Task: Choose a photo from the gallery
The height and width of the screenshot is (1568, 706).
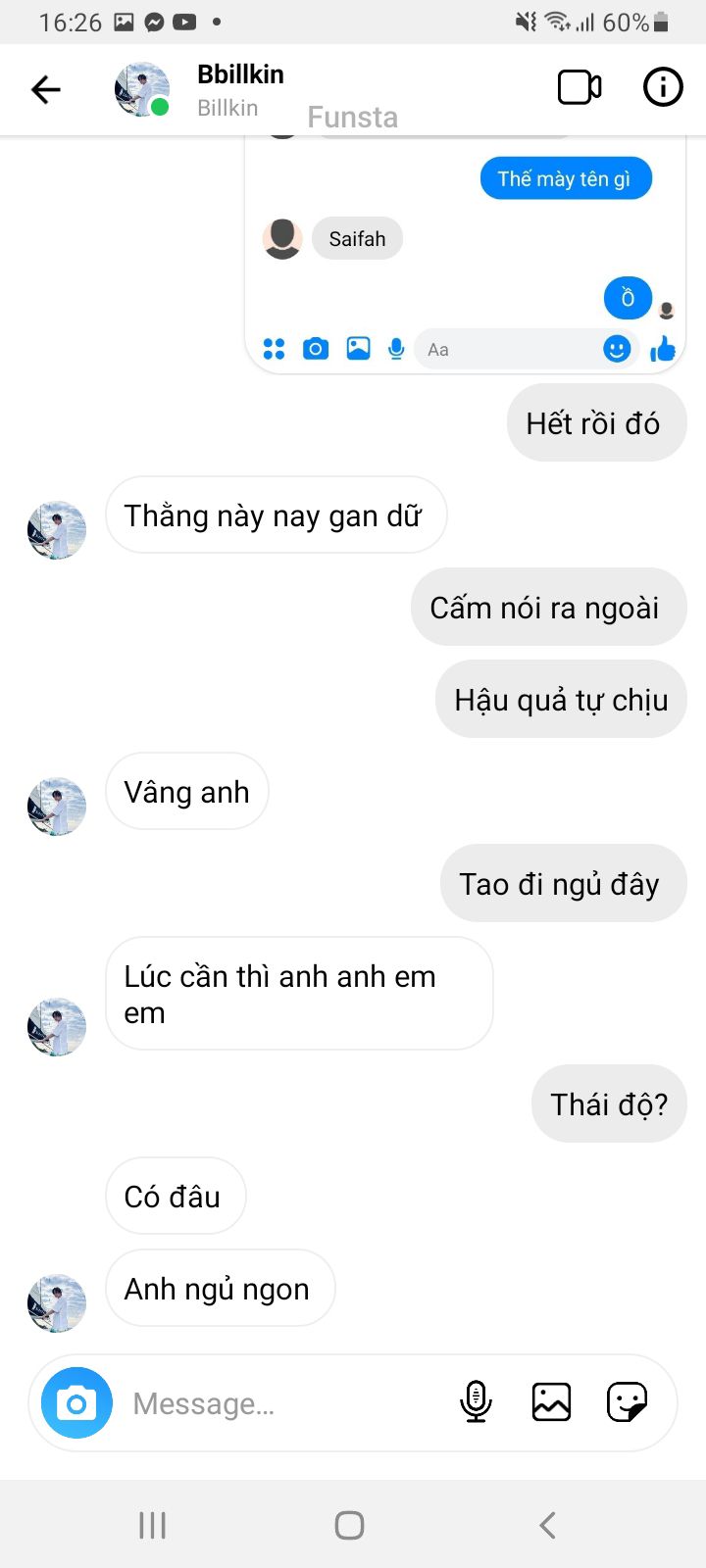Action: coord(551,1402)
